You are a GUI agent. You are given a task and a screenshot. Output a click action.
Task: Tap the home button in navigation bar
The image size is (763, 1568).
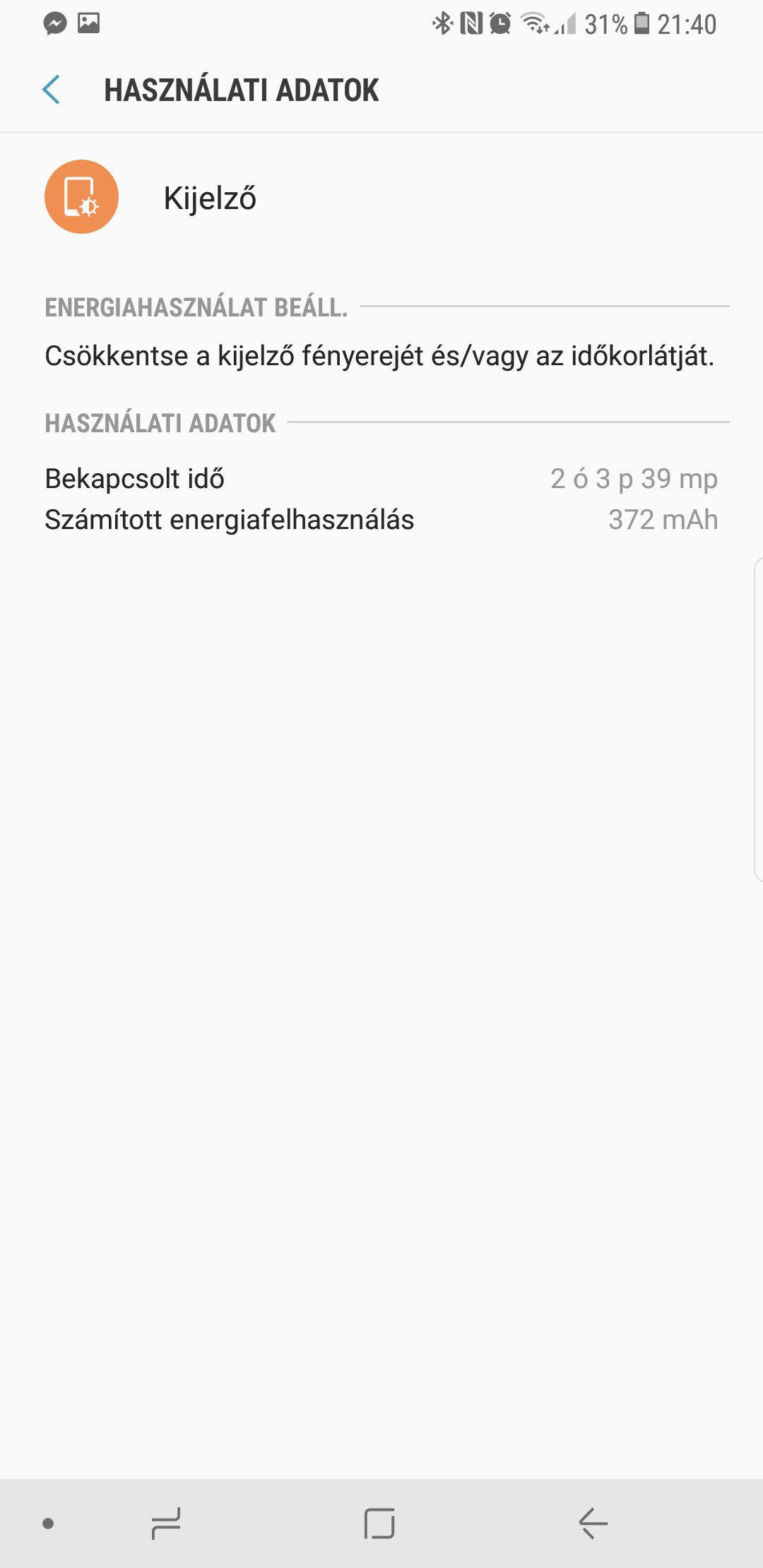point(379,1523)
